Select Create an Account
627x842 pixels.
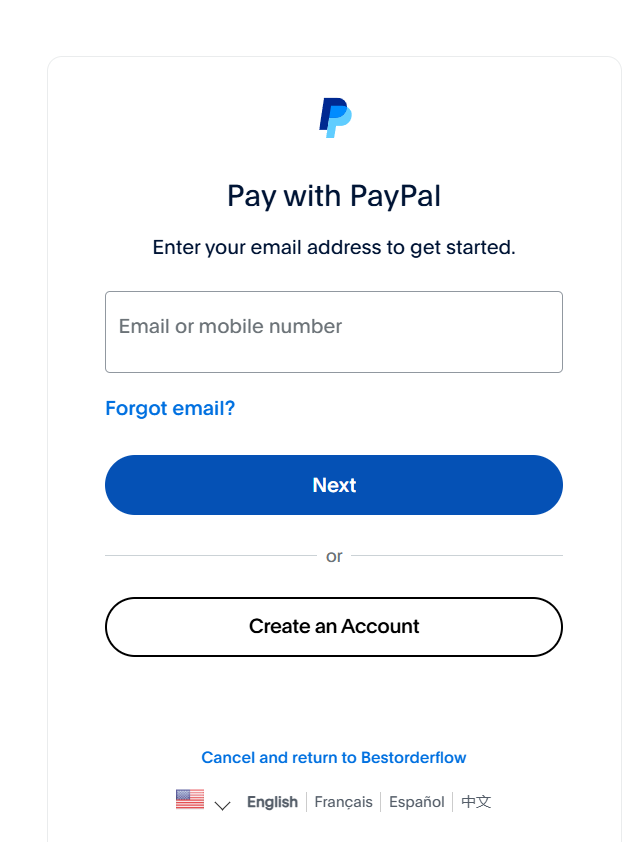click(333, 627)
